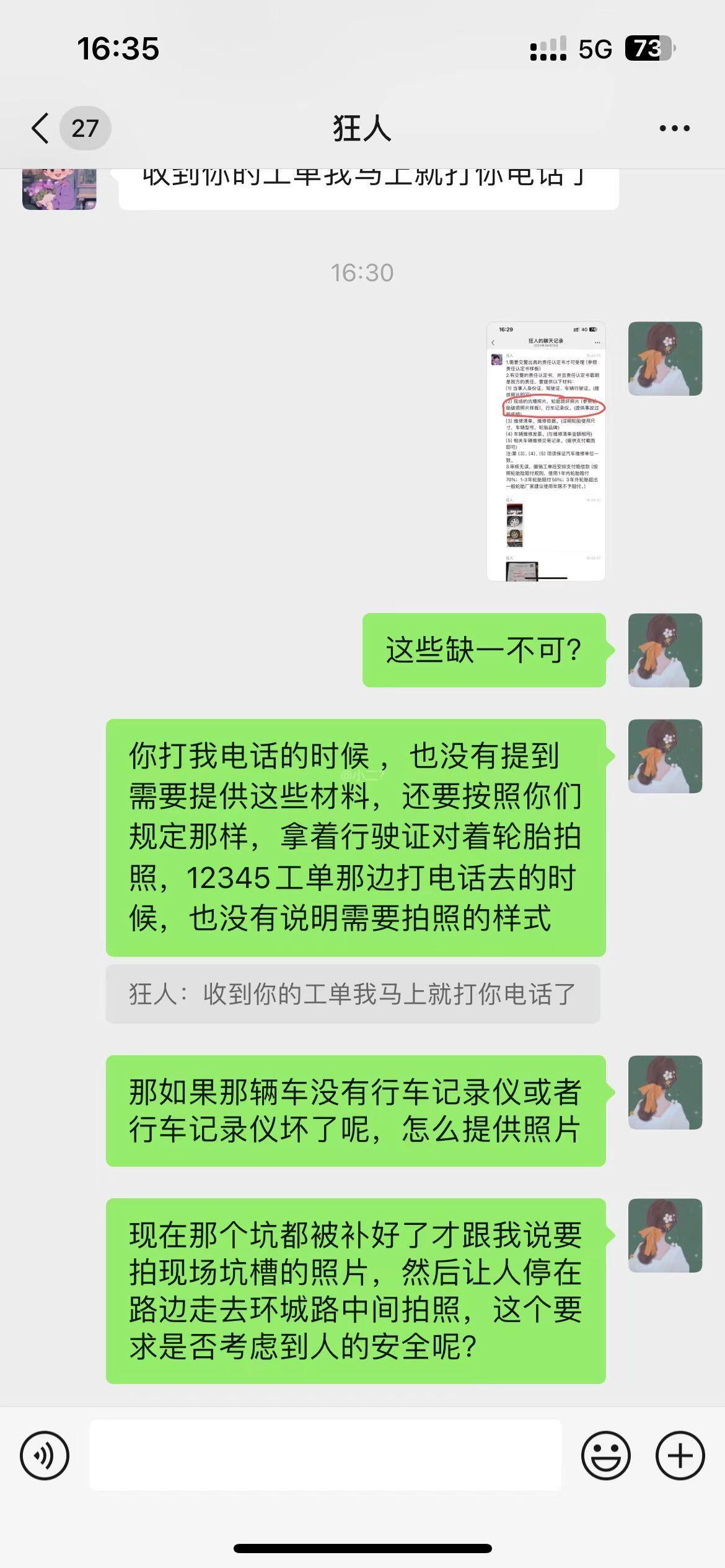Go back to the chat list
This screenshot has height=1568, width=725.
tap(41, 128)
